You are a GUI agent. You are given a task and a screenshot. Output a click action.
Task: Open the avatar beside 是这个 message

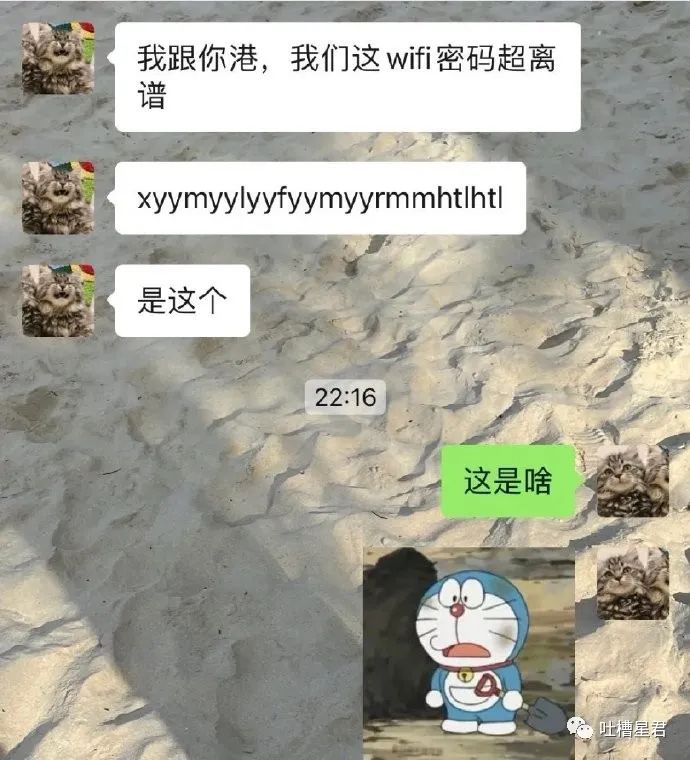[58, 300]
